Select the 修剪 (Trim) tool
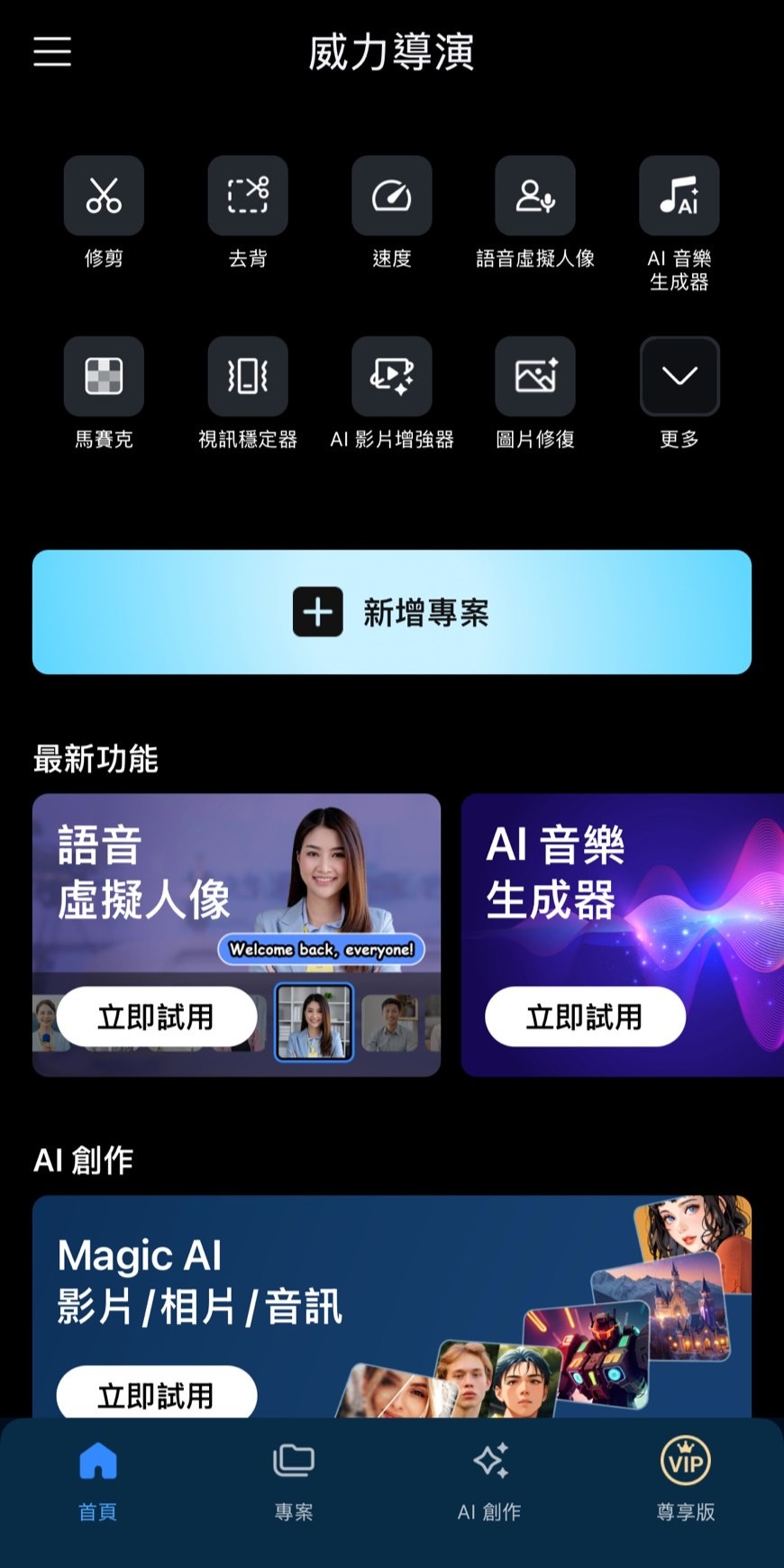 103,196
